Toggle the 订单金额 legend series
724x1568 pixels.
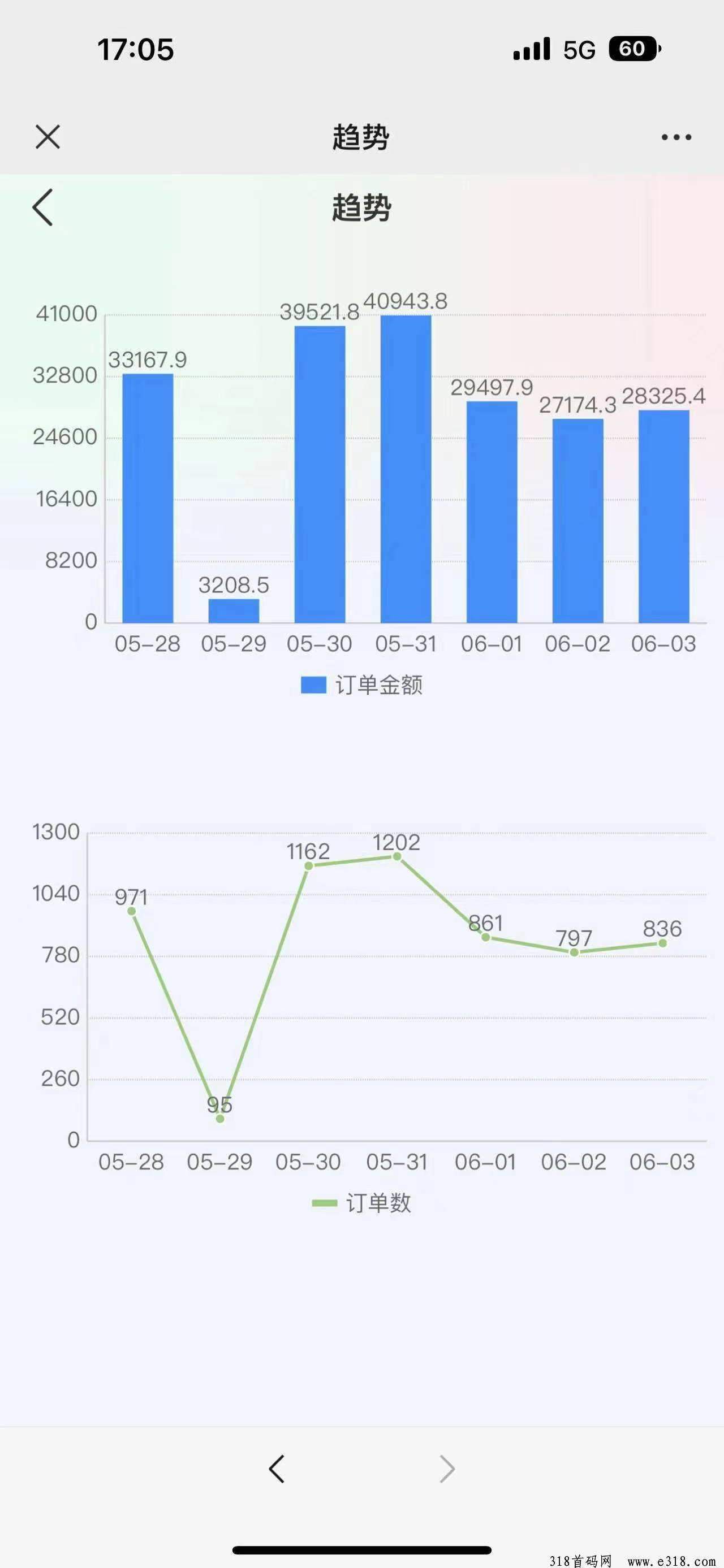coord(361,686)
